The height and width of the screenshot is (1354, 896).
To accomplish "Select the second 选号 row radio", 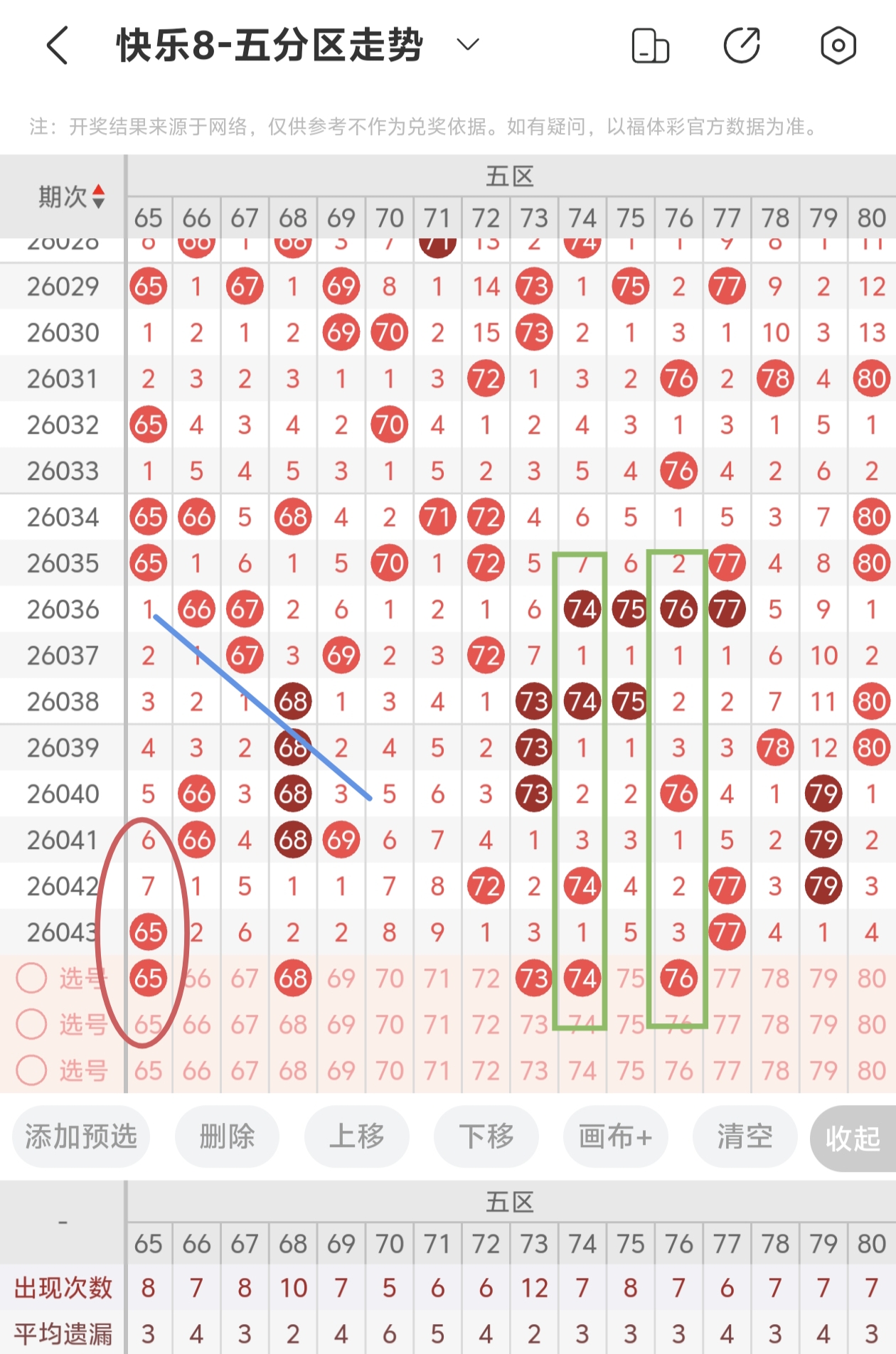I will pos(32,1025).
